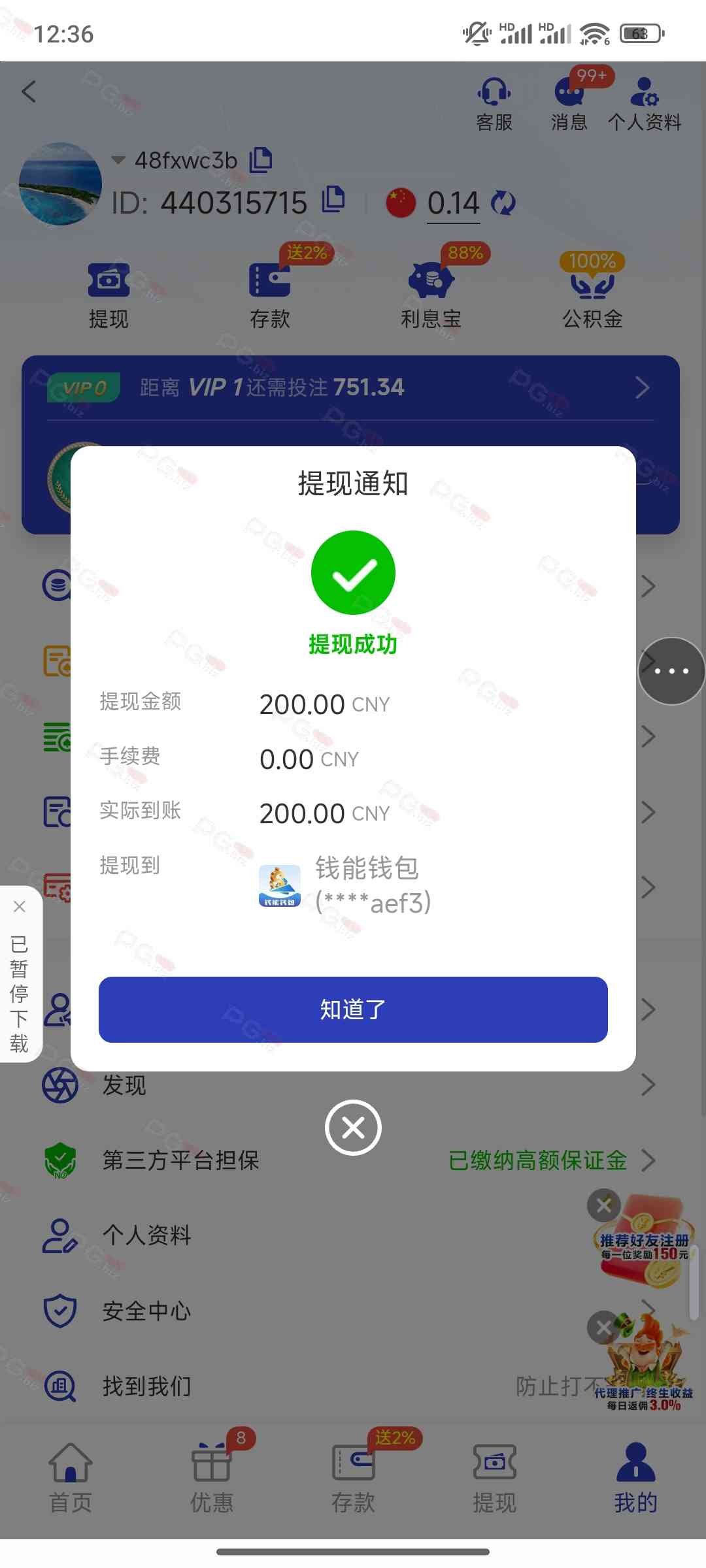The image size is (706, 1568).
Task: Dismiss the 推荐好友注册 floating promo
Action: [604, 1205]
